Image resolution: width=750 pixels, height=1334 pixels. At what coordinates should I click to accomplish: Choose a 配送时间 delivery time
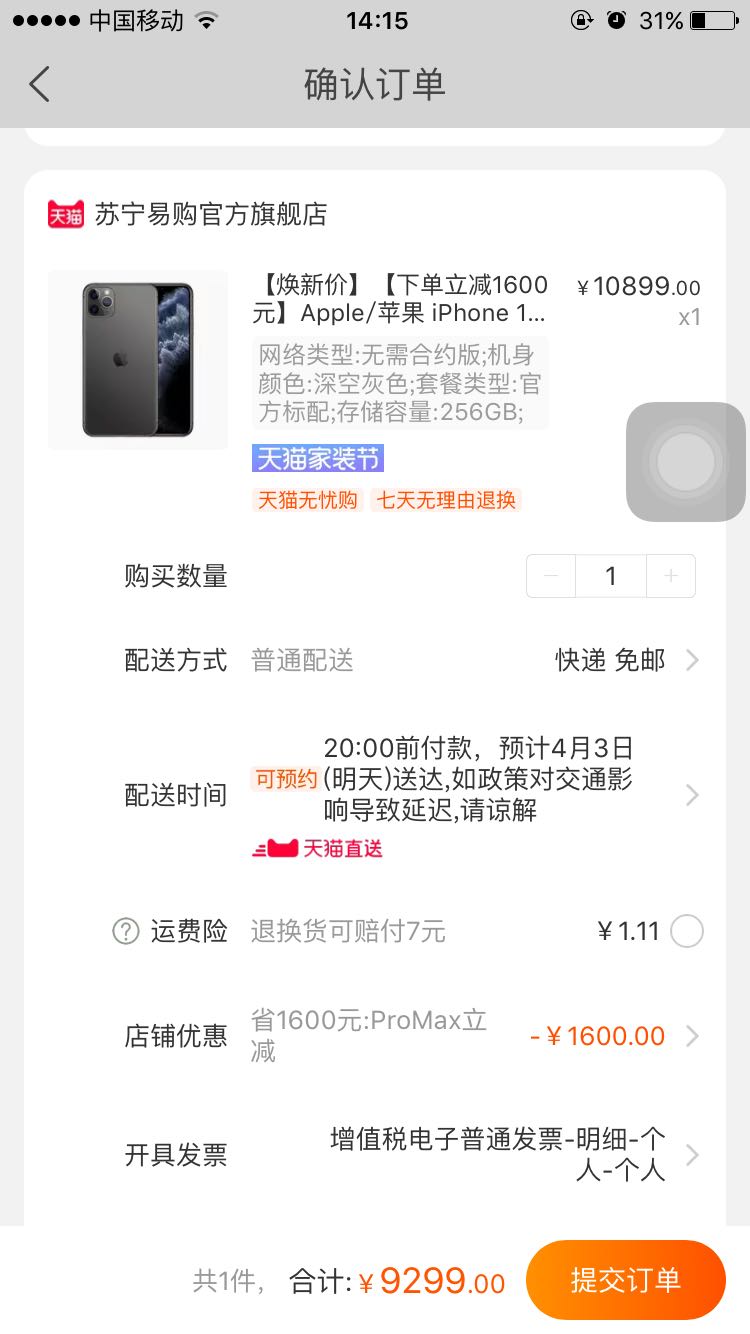click(690, 795)
